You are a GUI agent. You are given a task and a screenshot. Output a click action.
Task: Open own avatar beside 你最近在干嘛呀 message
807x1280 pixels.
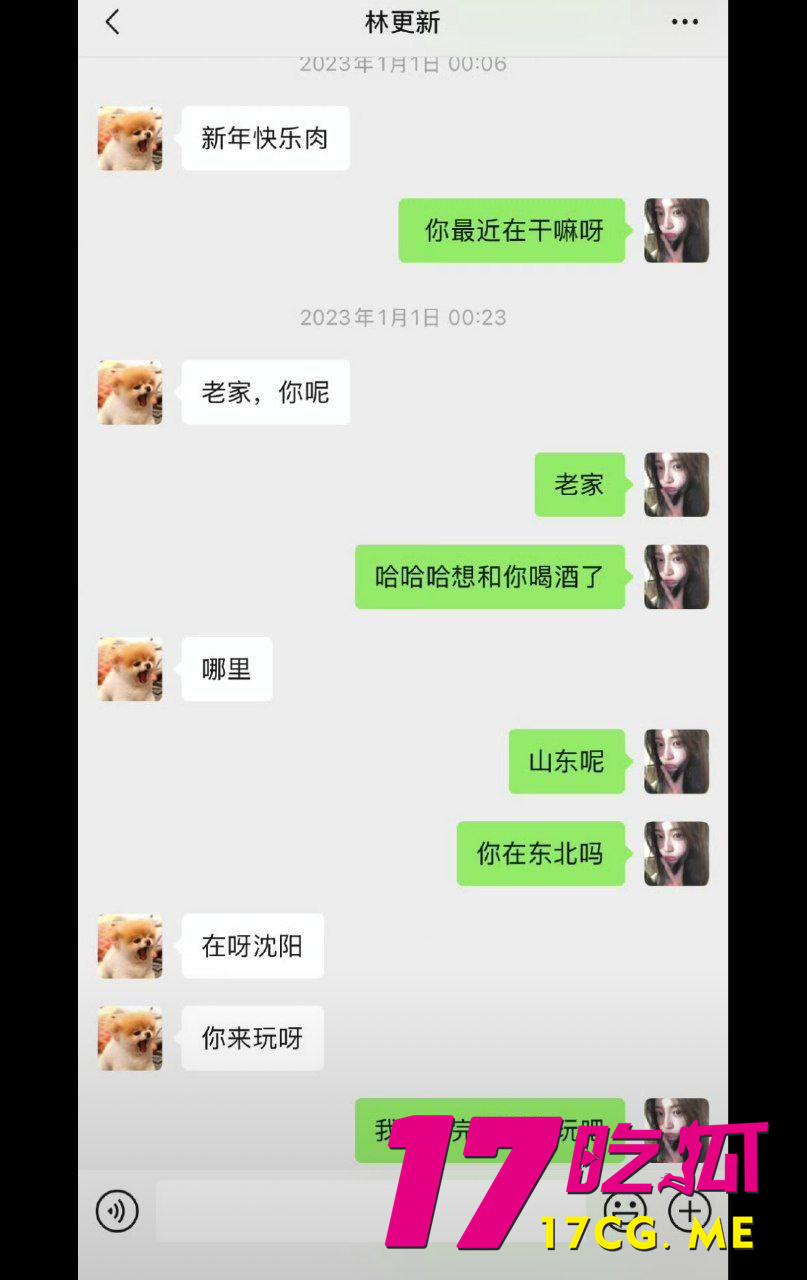[x=676, y=230]
